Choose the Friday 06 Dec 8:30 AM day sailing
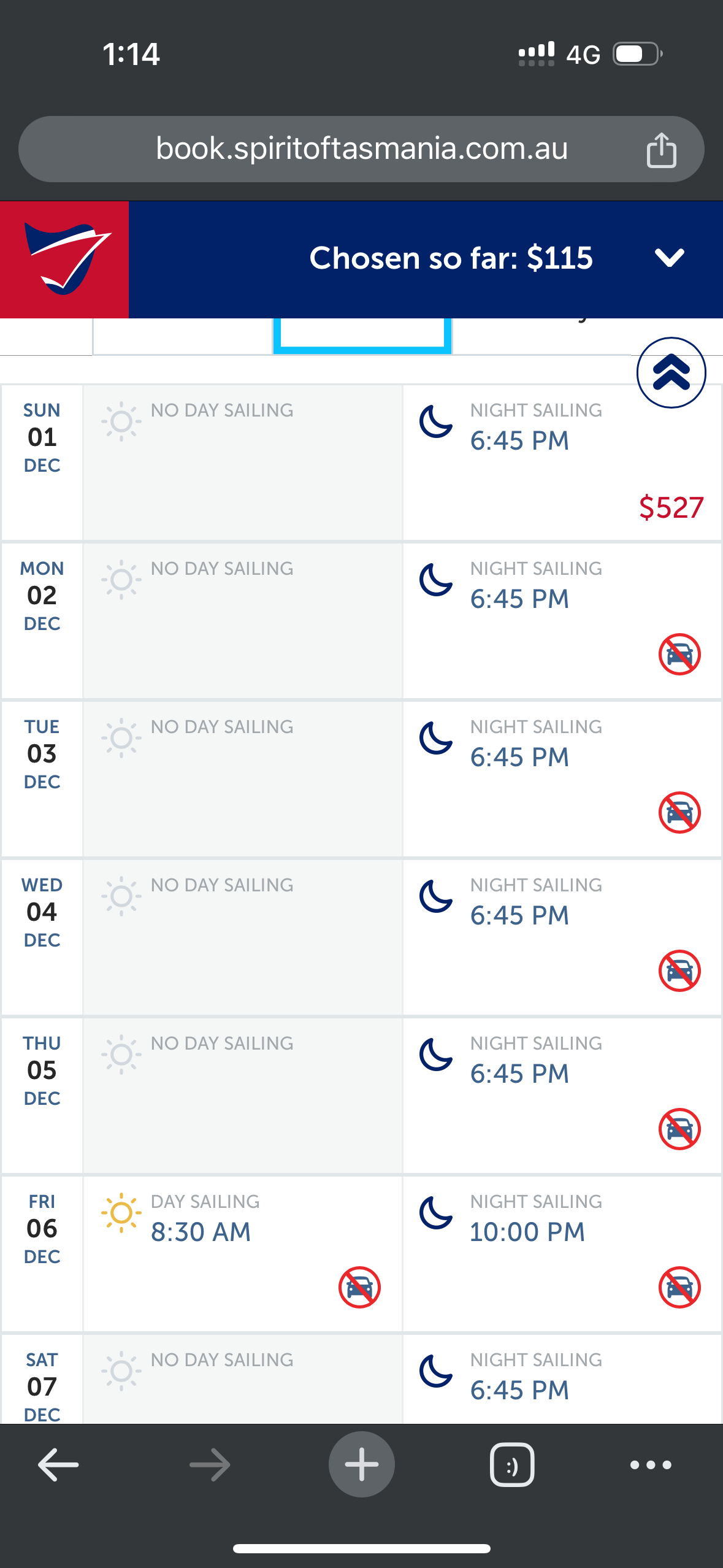Viewport: 723px width, 1568px height. click(243, 1254)
